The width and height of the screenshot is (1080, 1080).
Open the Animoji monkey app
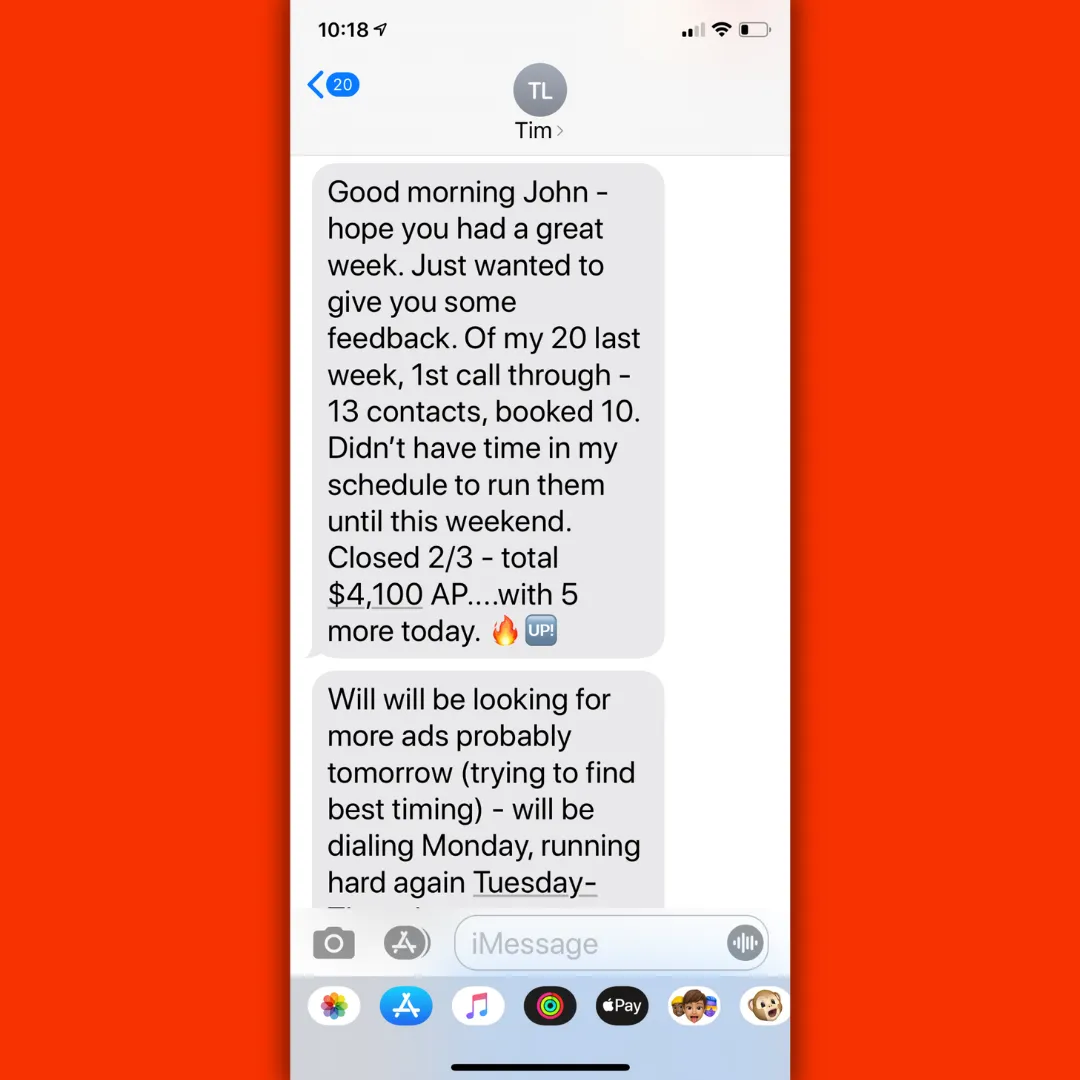pos(765,1006)
